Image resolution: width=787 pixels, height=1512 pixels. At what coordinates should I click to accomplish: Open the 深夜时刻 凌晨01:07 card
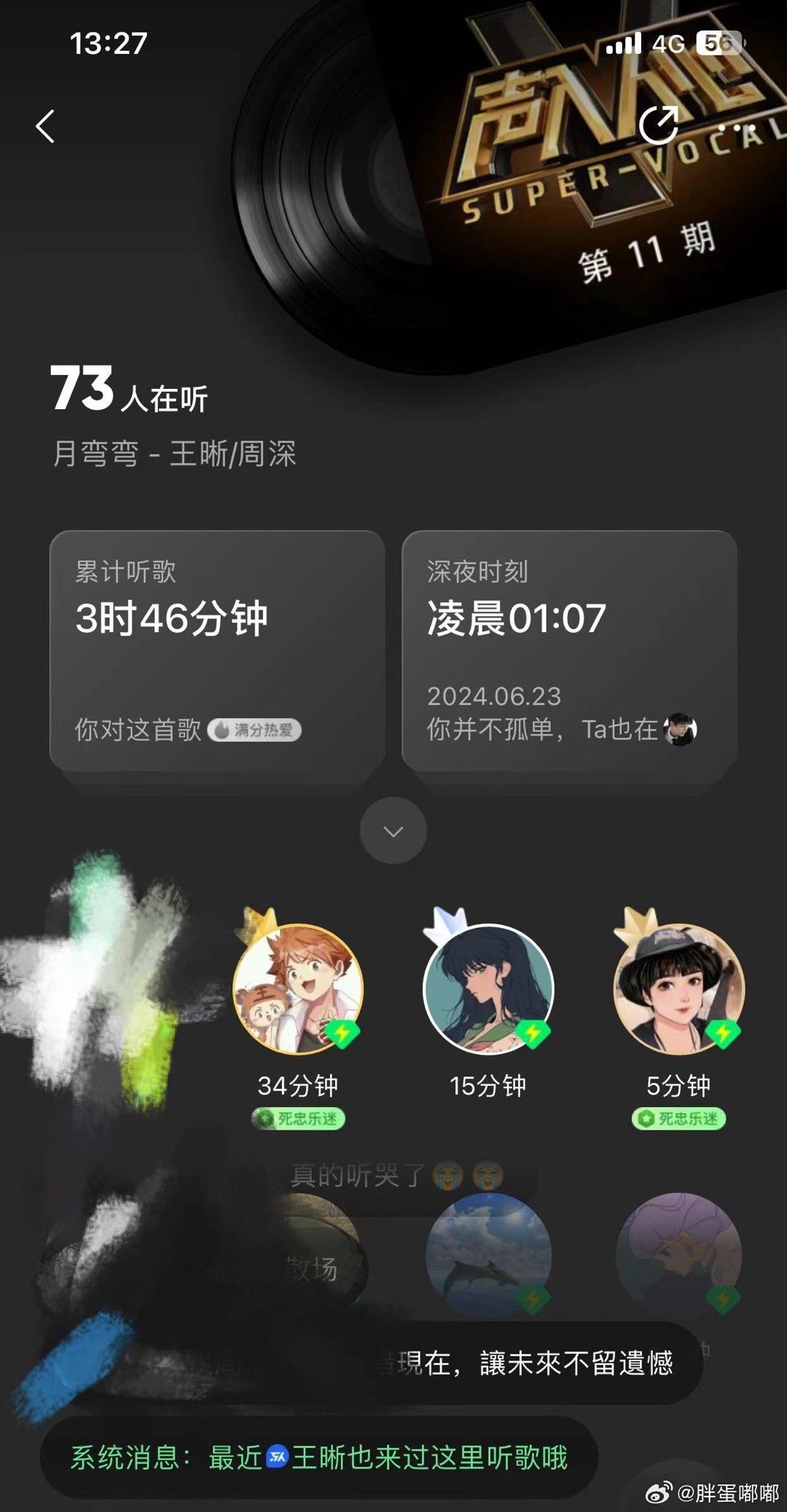(569, 650)
